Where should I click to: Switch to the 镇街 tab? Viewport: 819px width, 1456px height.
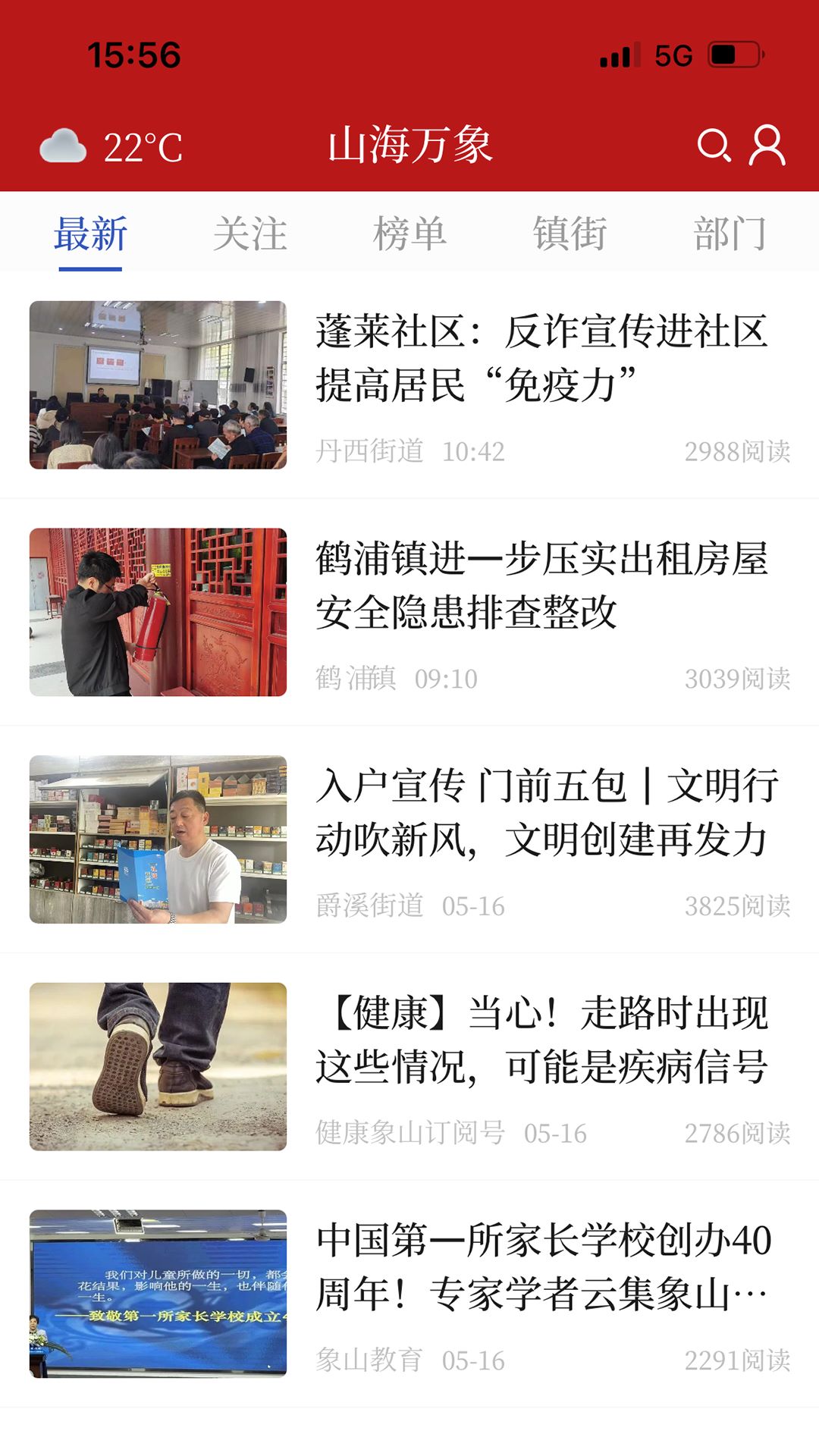(570, 234)
